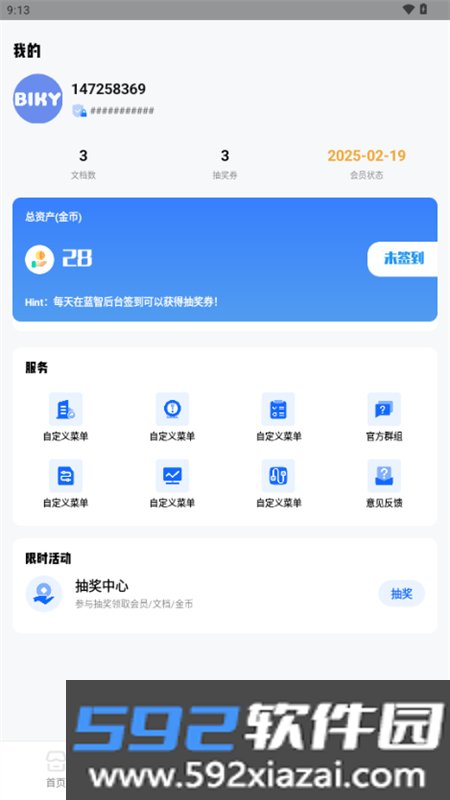Viewport: 450px width, 800px height.
Task: Open the custom menu with exclamation circle icon
Action: 172,417
